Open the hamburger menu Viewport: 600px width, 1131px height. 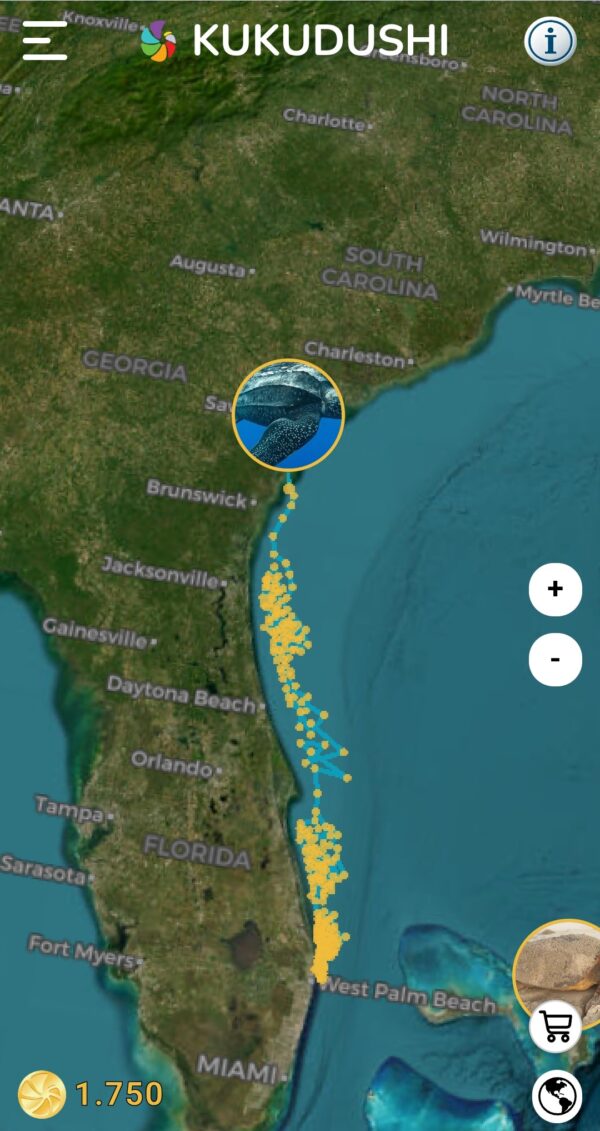[x=44, y=41]
